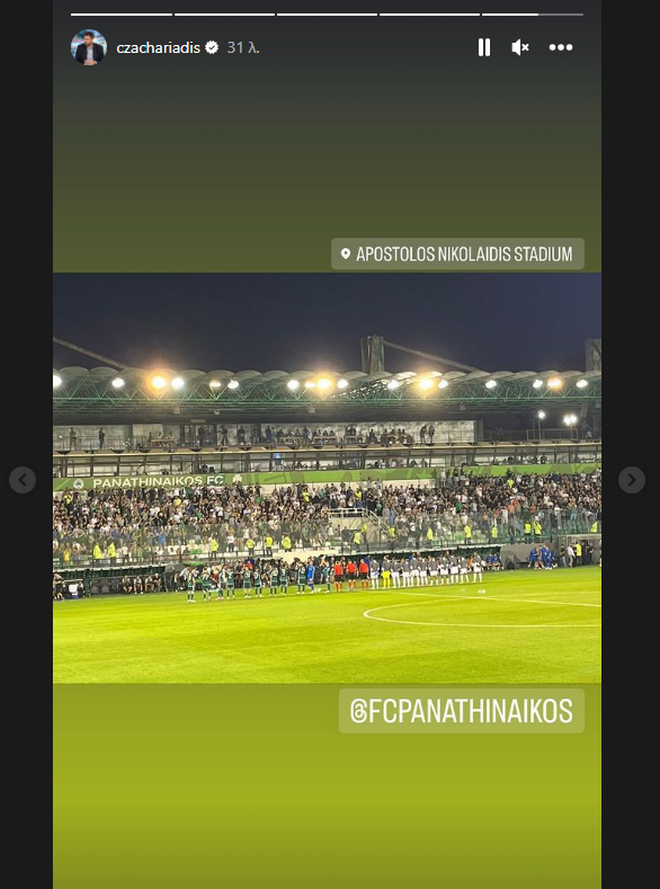Go to the previous story
The height and width of the screenshot is (889, 660).
click(23, 480)
